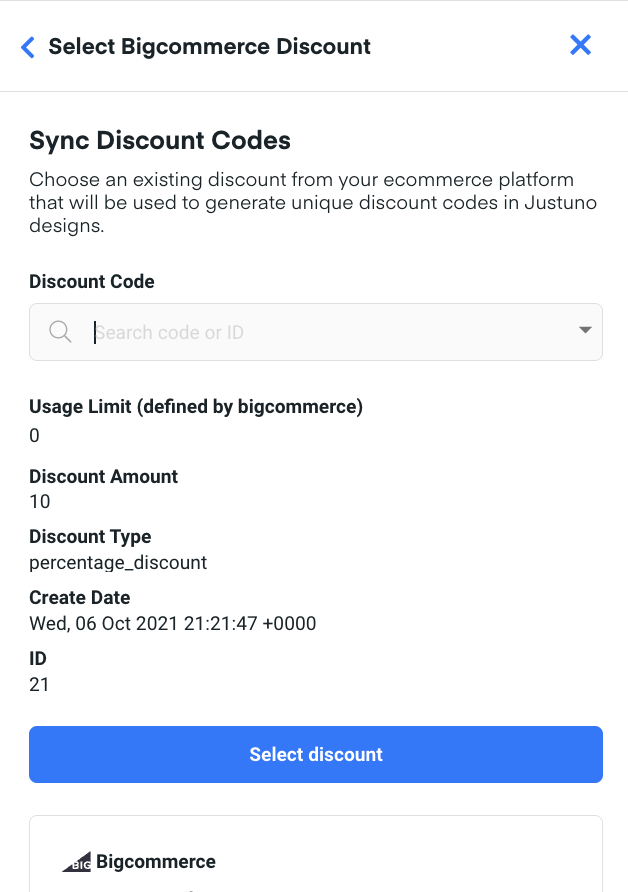
Task: Close the discount selection panel
Action: coord(580,45)
